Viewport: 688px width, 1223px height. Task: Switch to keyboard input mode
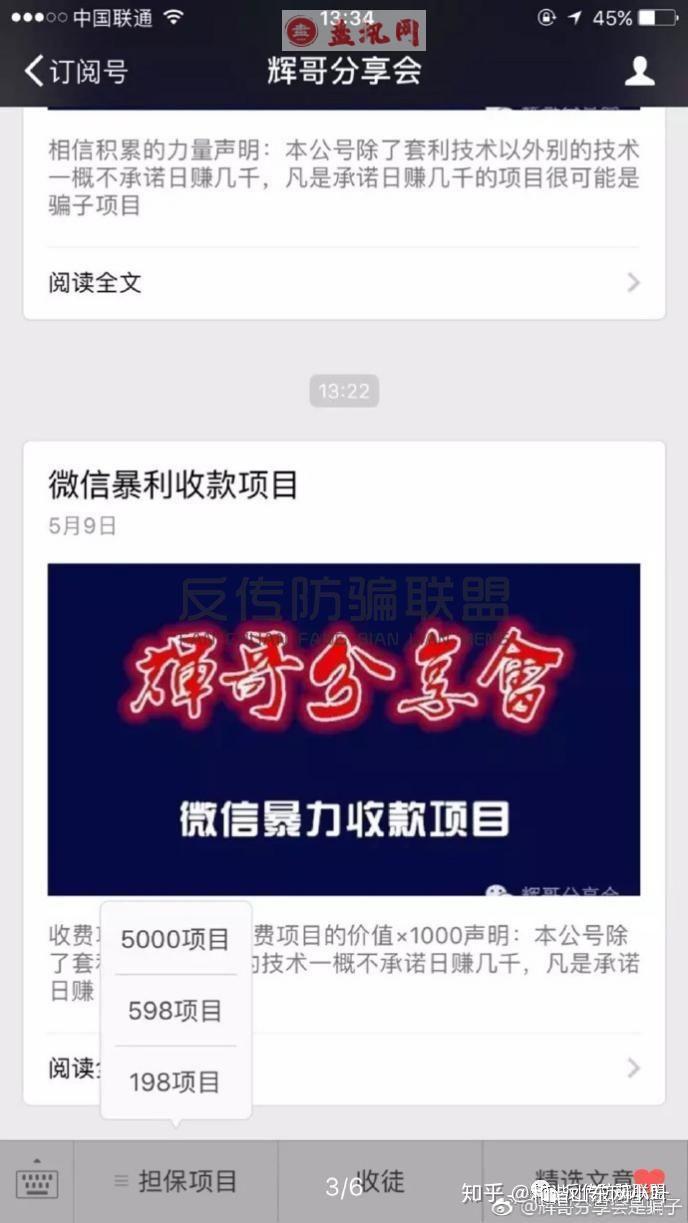coord(37,1182)
